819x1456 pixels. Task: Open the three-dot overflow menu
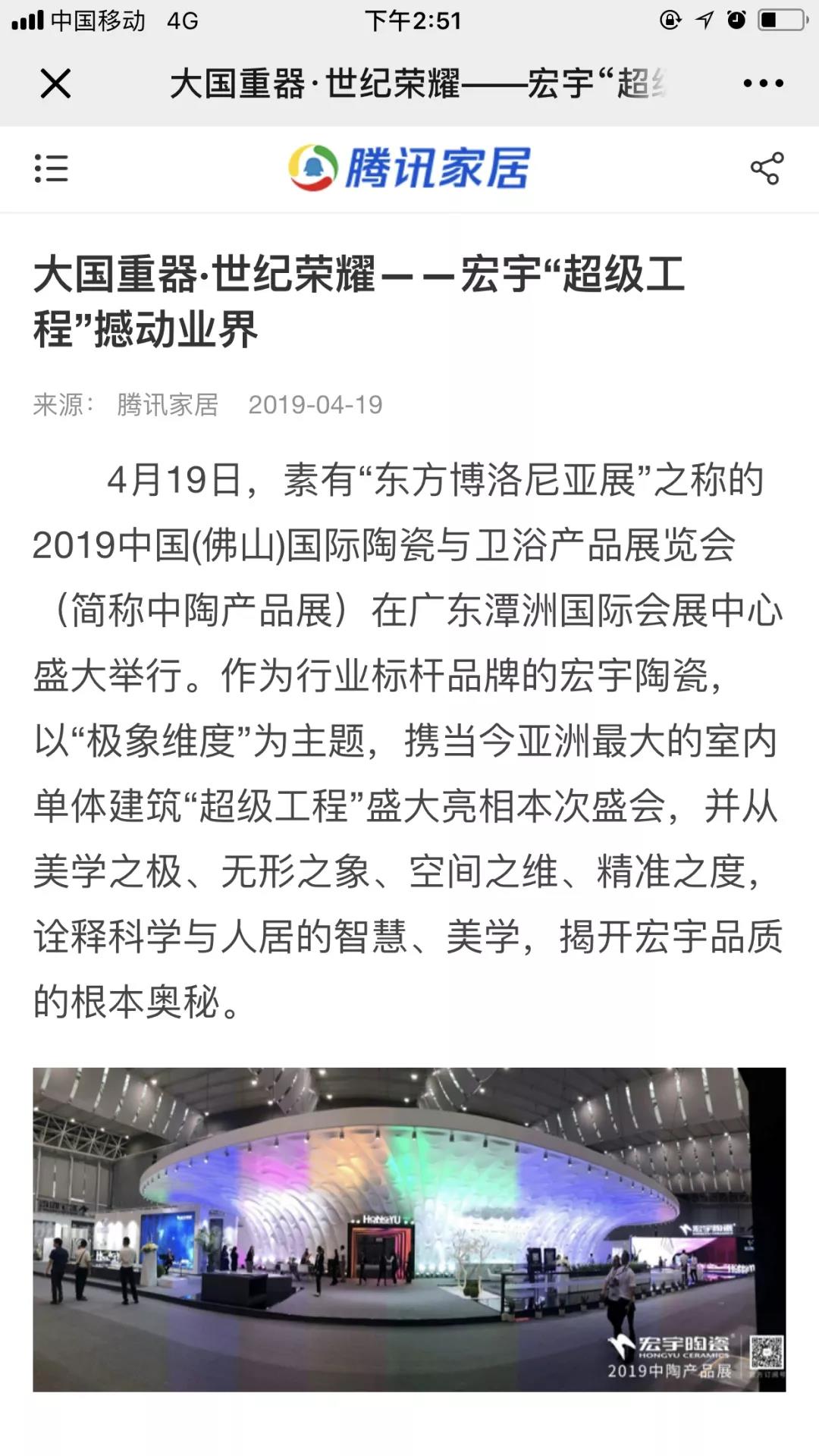point(763,83)
